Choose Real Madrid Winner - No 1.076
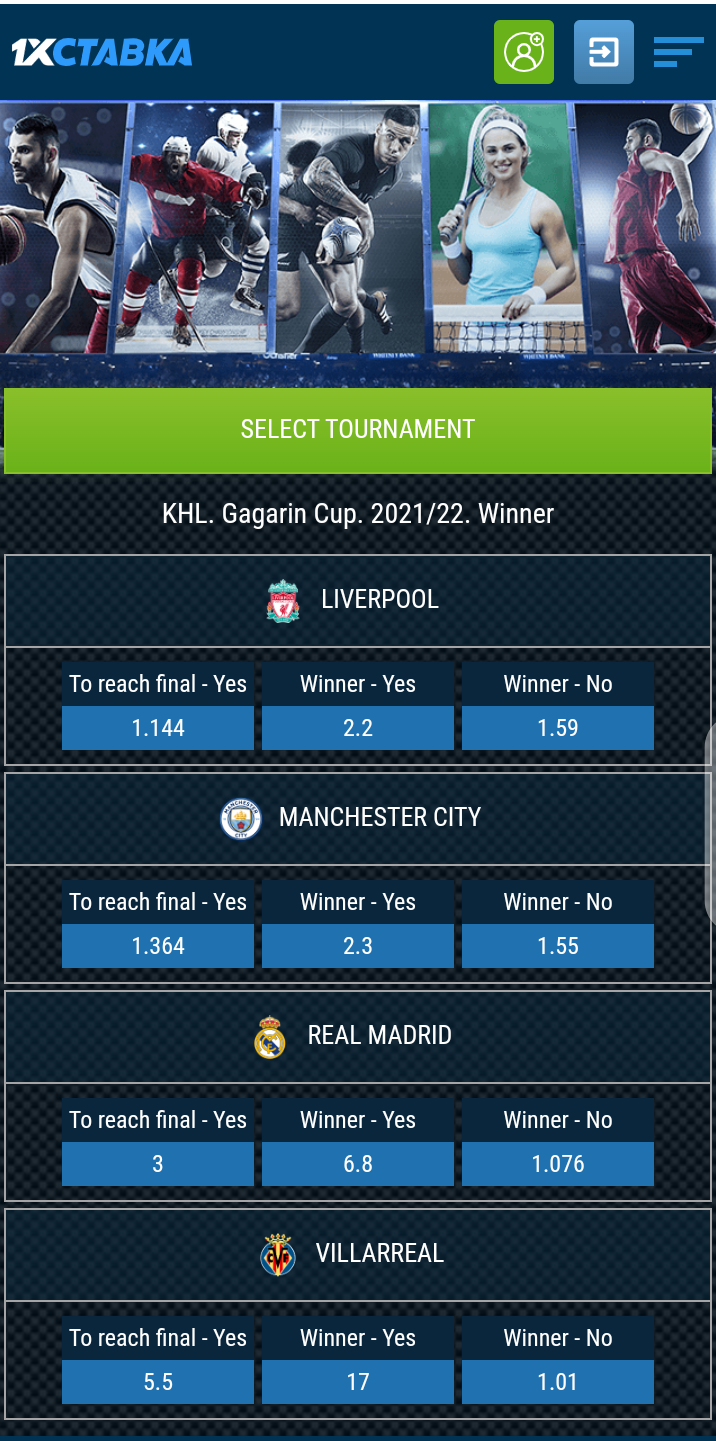Screen dimensions: 716x1441 pyautogui.click(x=558, y=1163)
